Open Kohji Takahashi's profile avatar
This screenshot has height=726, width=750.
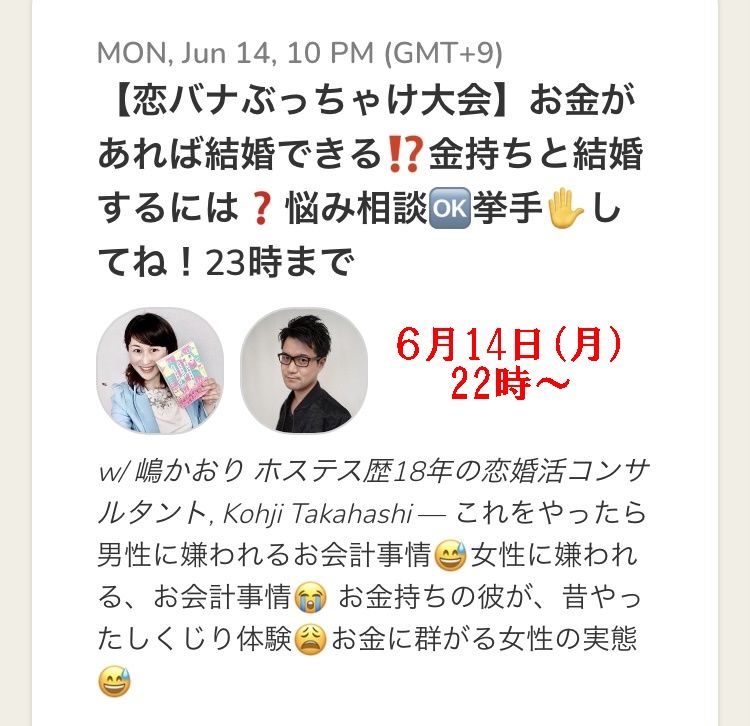304,370
